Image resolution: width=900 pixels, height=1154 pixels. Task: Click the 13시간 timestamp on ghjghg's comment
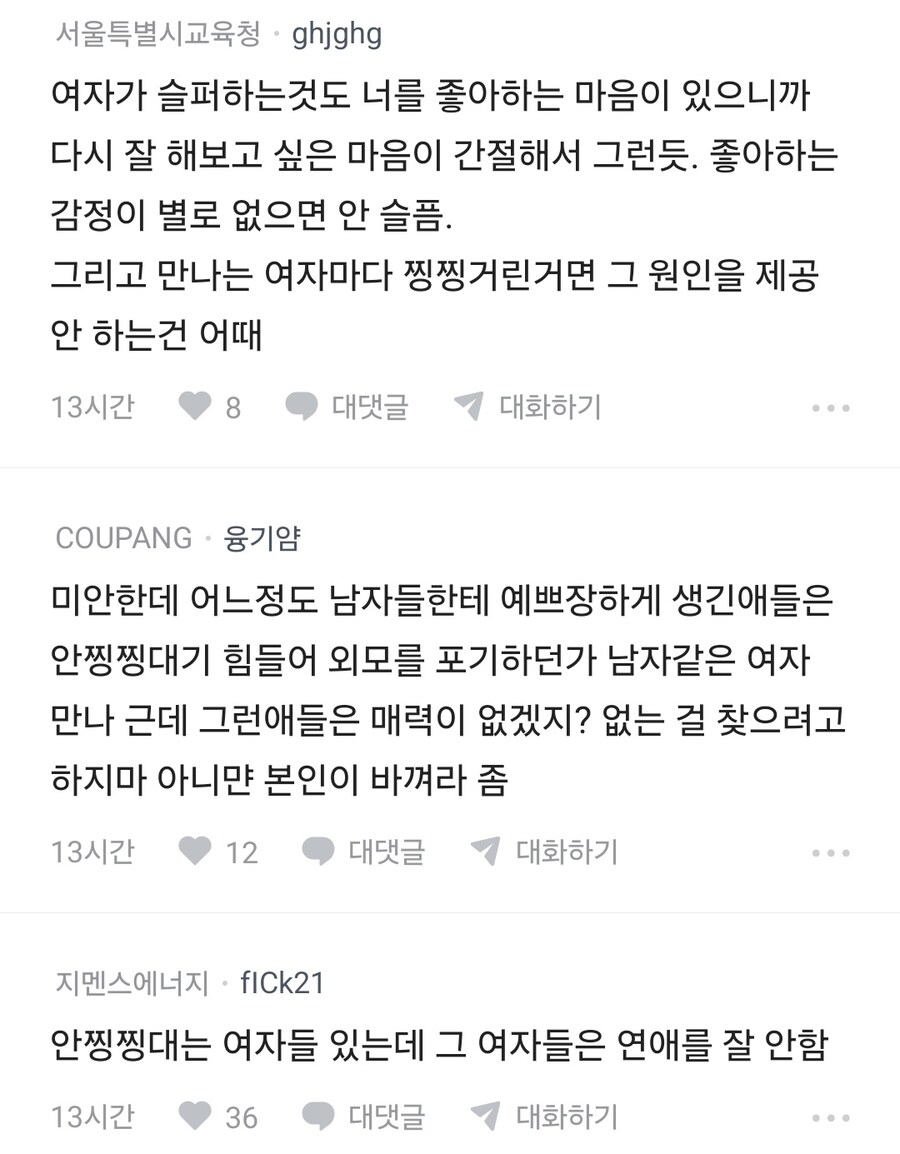[x=95, y=405]
